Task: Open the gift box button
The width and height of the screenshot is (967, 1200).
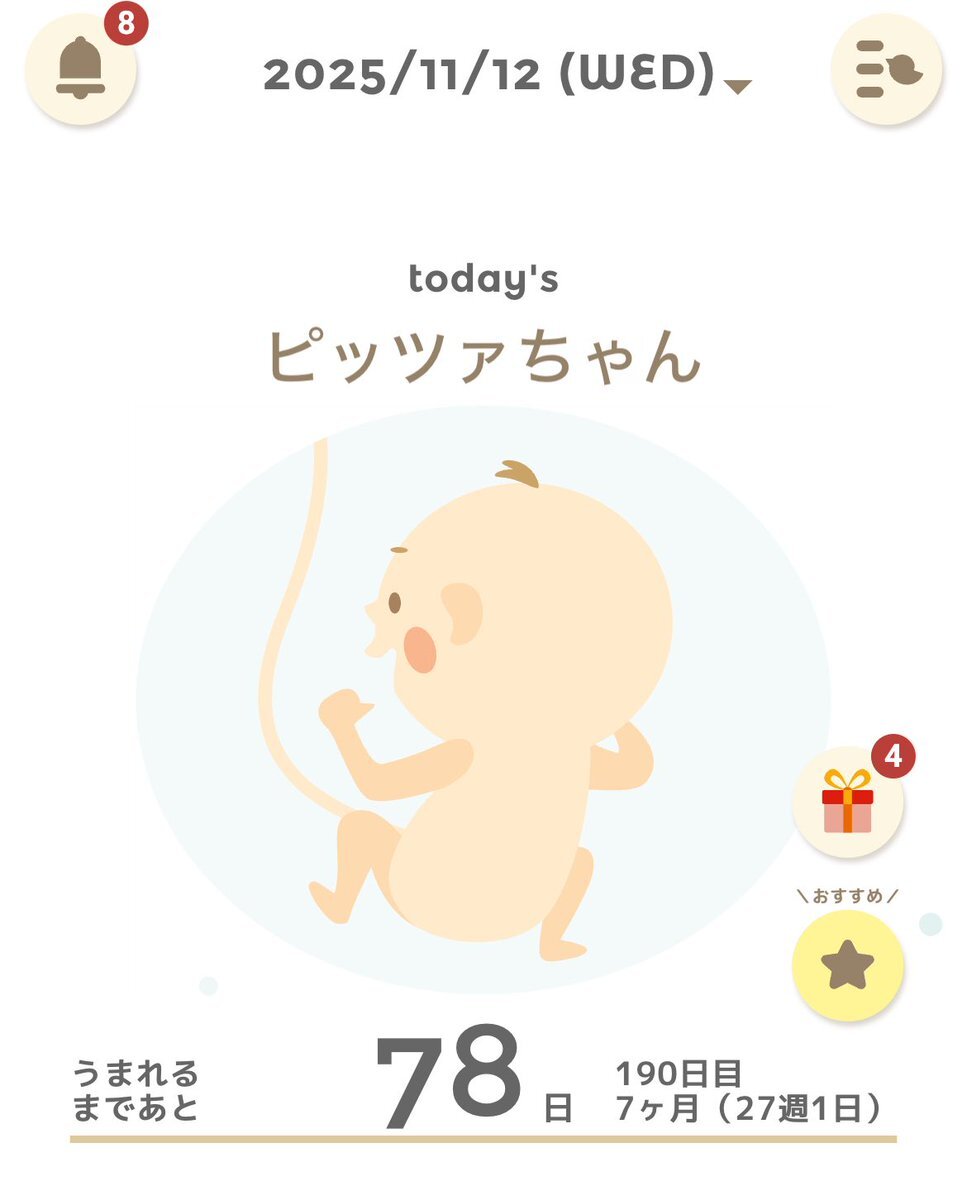Action: (848, 802)
